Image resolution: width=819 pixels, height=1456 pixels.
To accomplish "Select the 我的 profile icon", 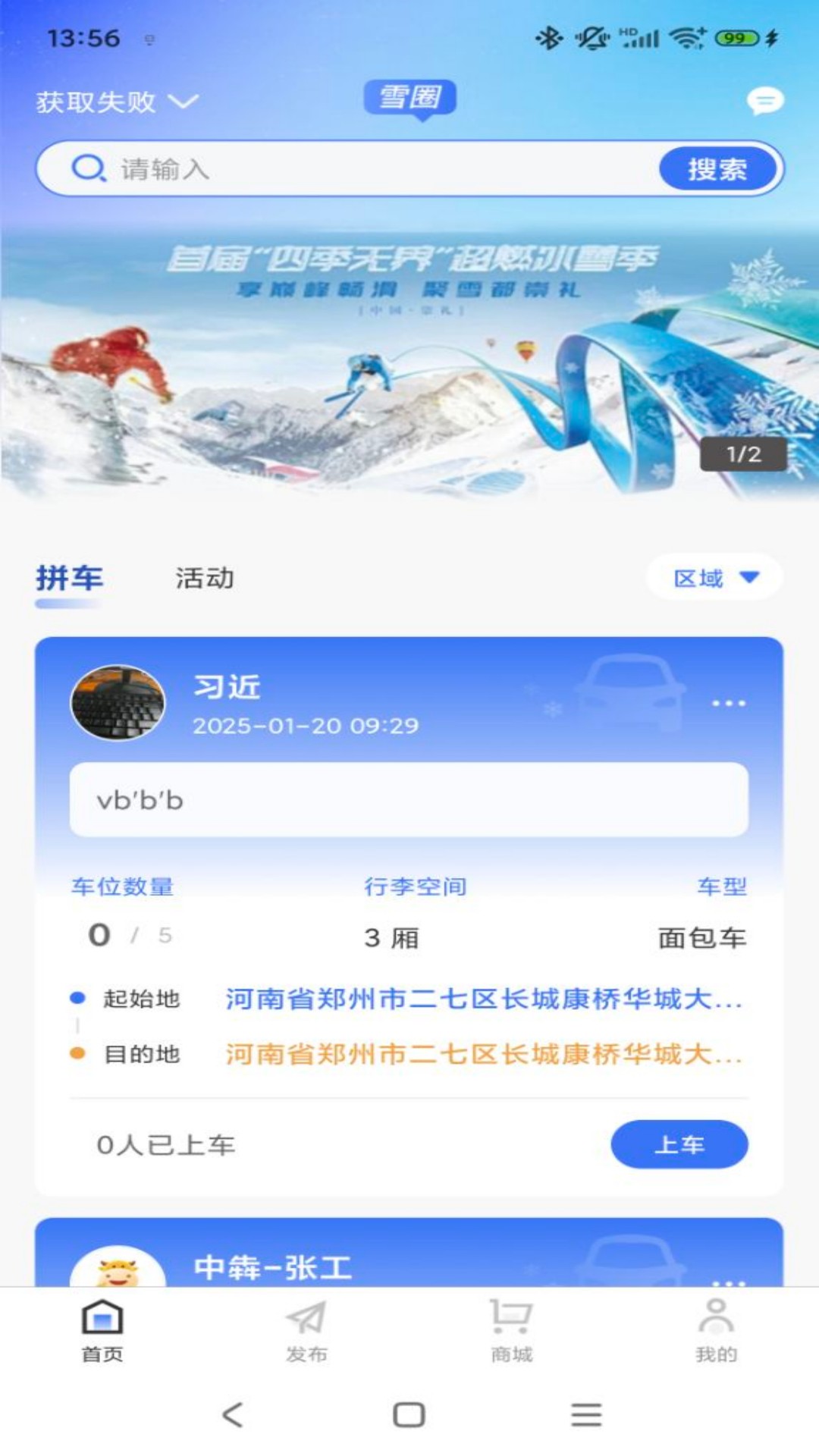I will click(x=715, y=1321).
